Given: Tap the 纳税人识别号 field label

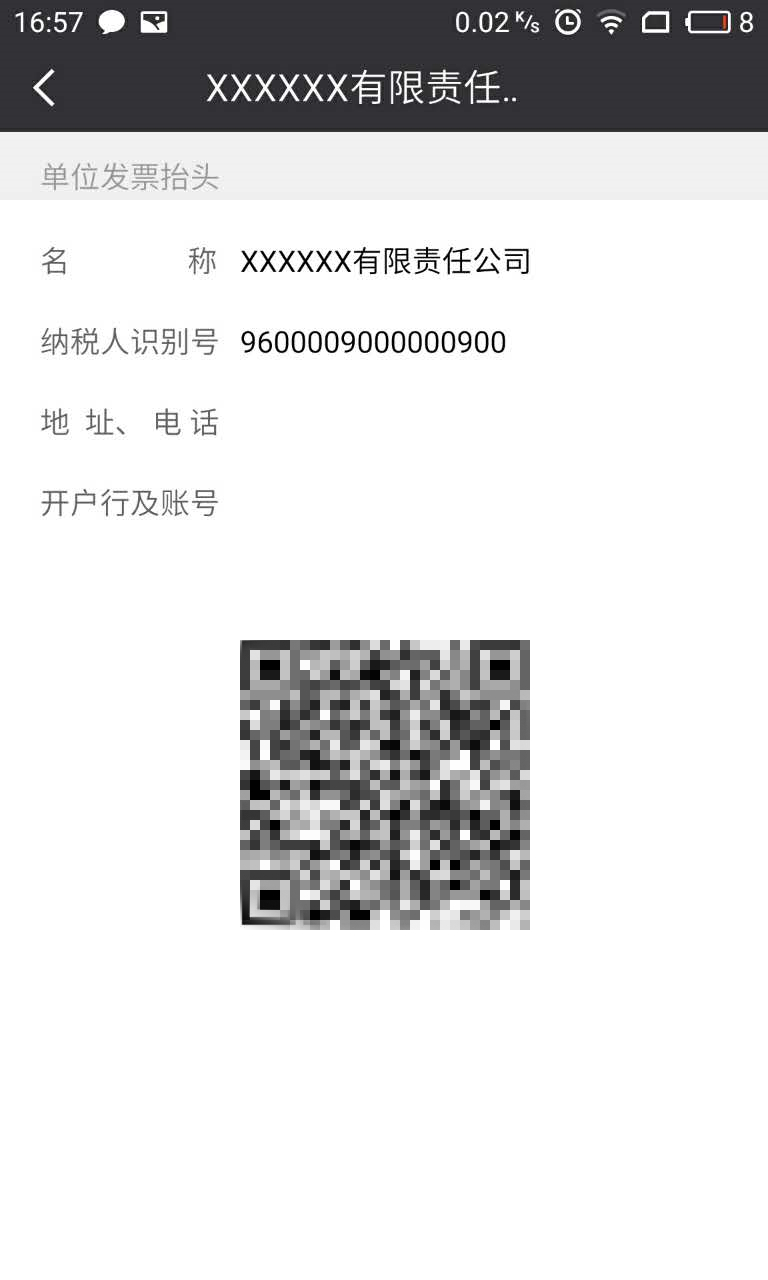Looking at the screenshot, I should [x=130, y=341].
